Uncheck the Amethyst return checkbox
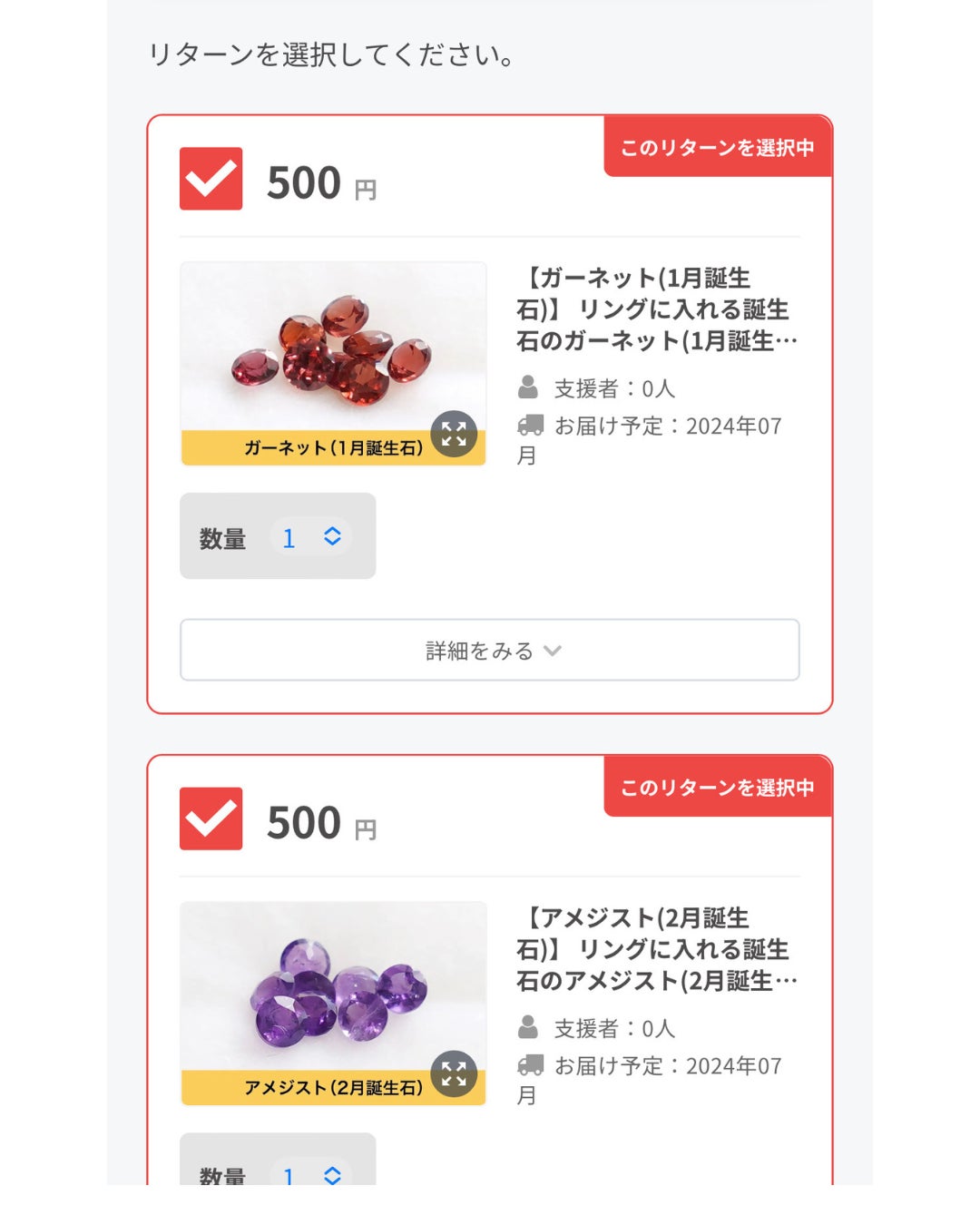The height and width of the screenshot is (1225, 980). 211,818
